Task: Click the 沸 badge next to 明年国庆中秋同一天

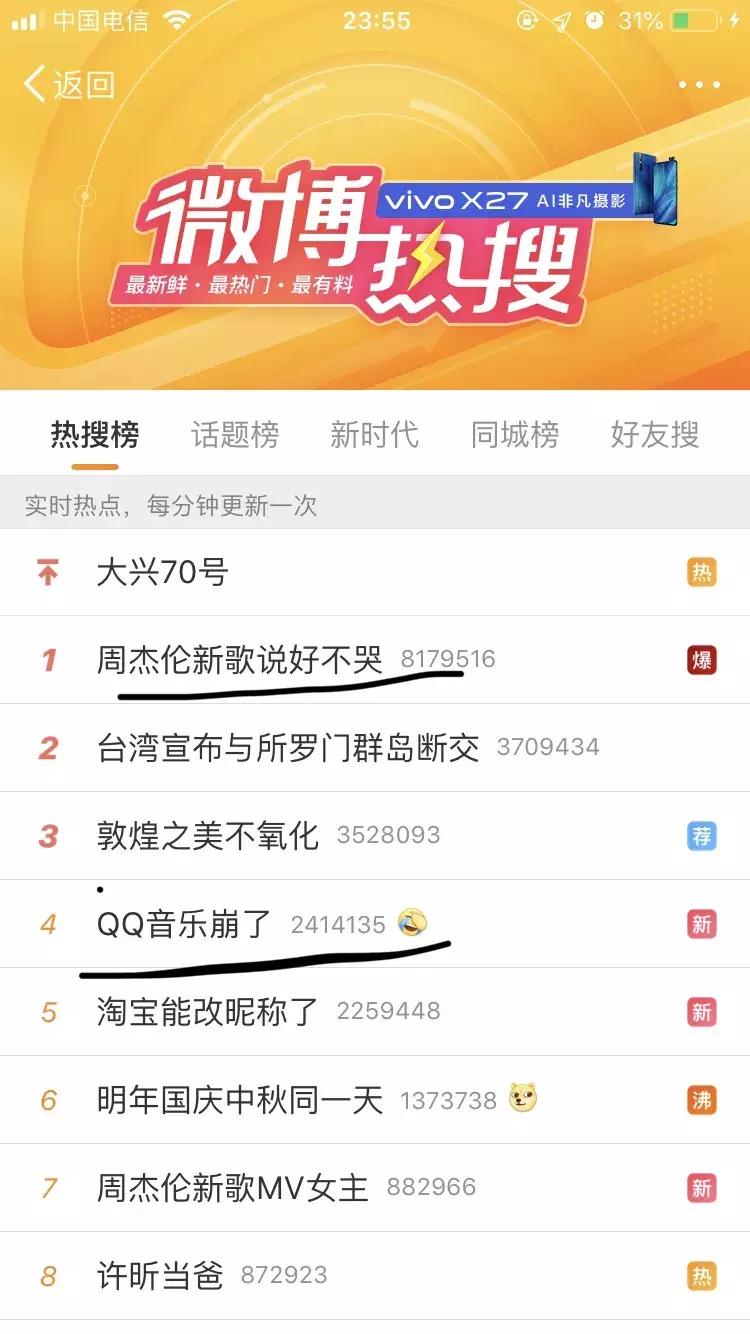Action: click(x=704, y=1099)
